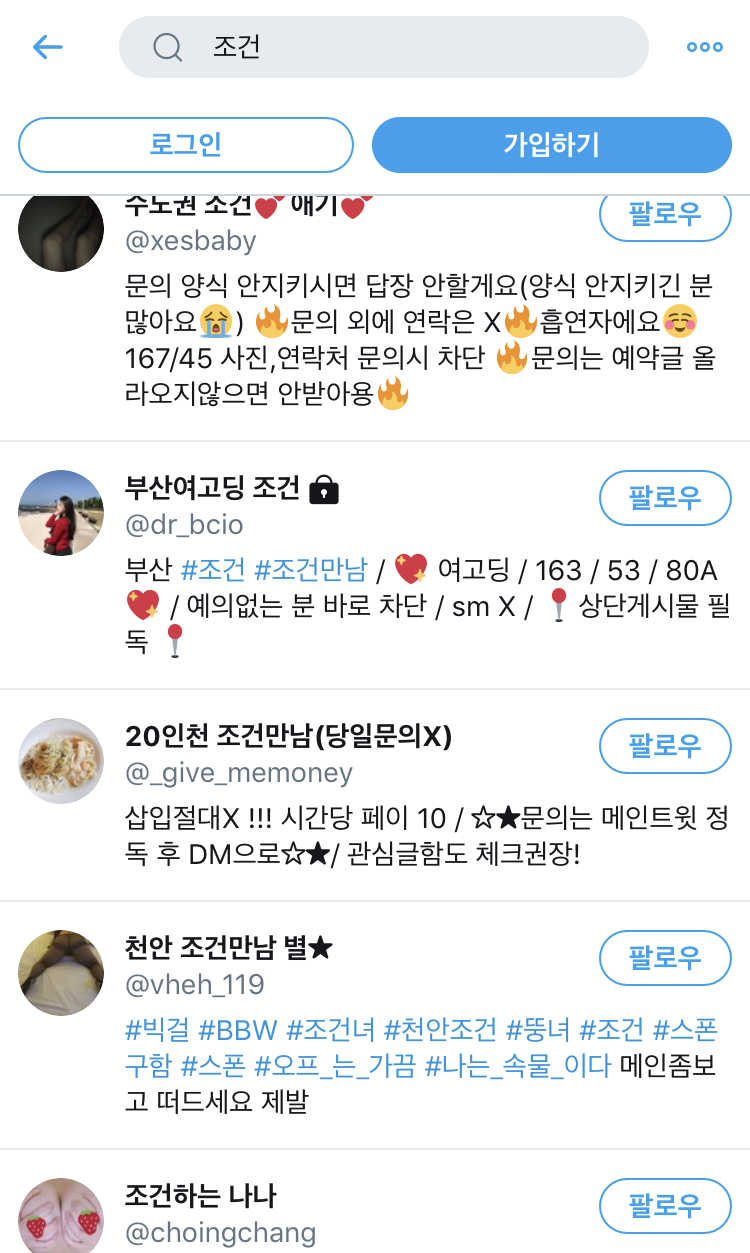Tap the search field containing 조건
750x1253 pixels.
384,47
